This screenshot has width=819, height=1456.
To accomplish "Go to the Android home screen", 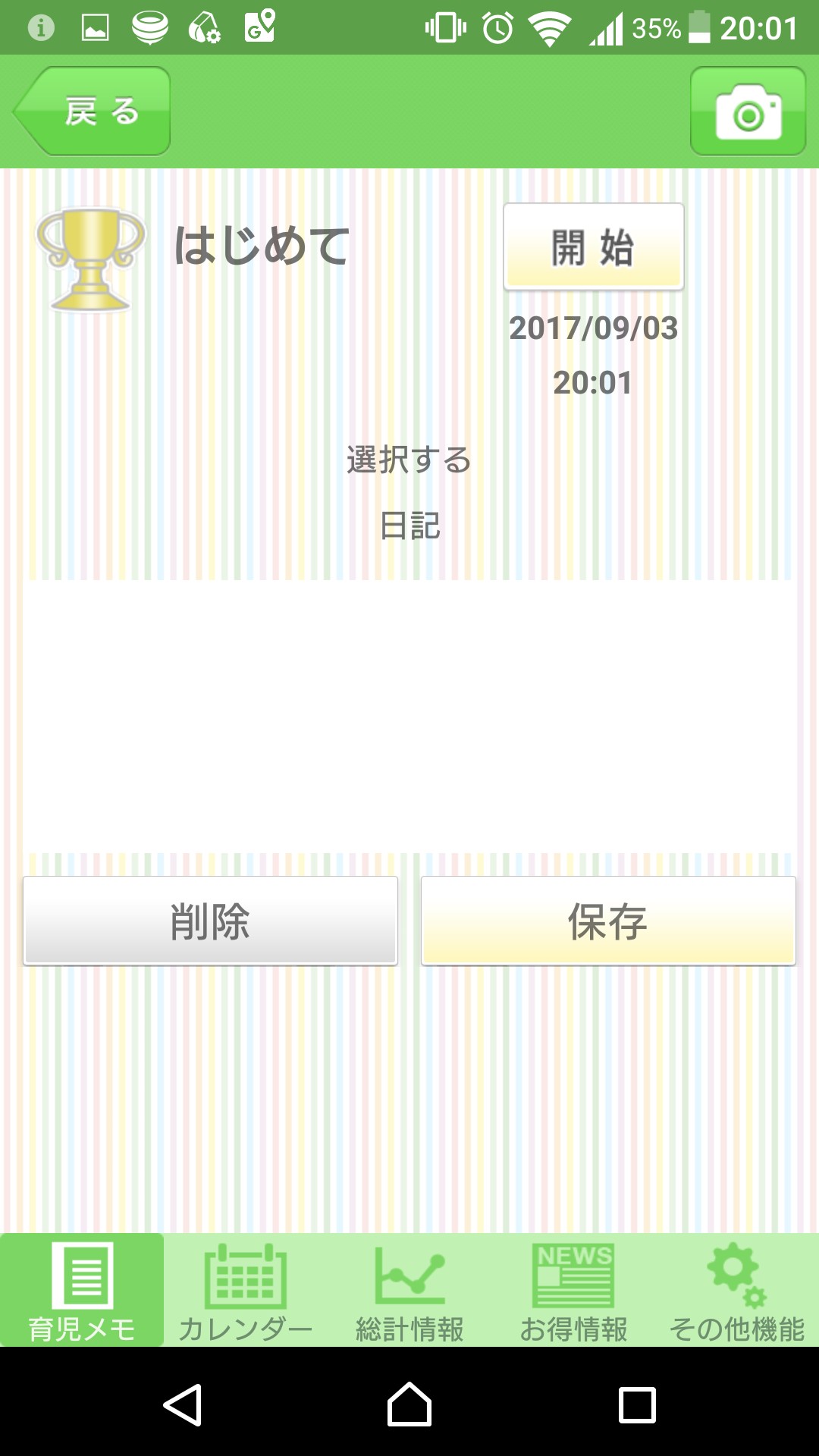I will (409, 1404).
